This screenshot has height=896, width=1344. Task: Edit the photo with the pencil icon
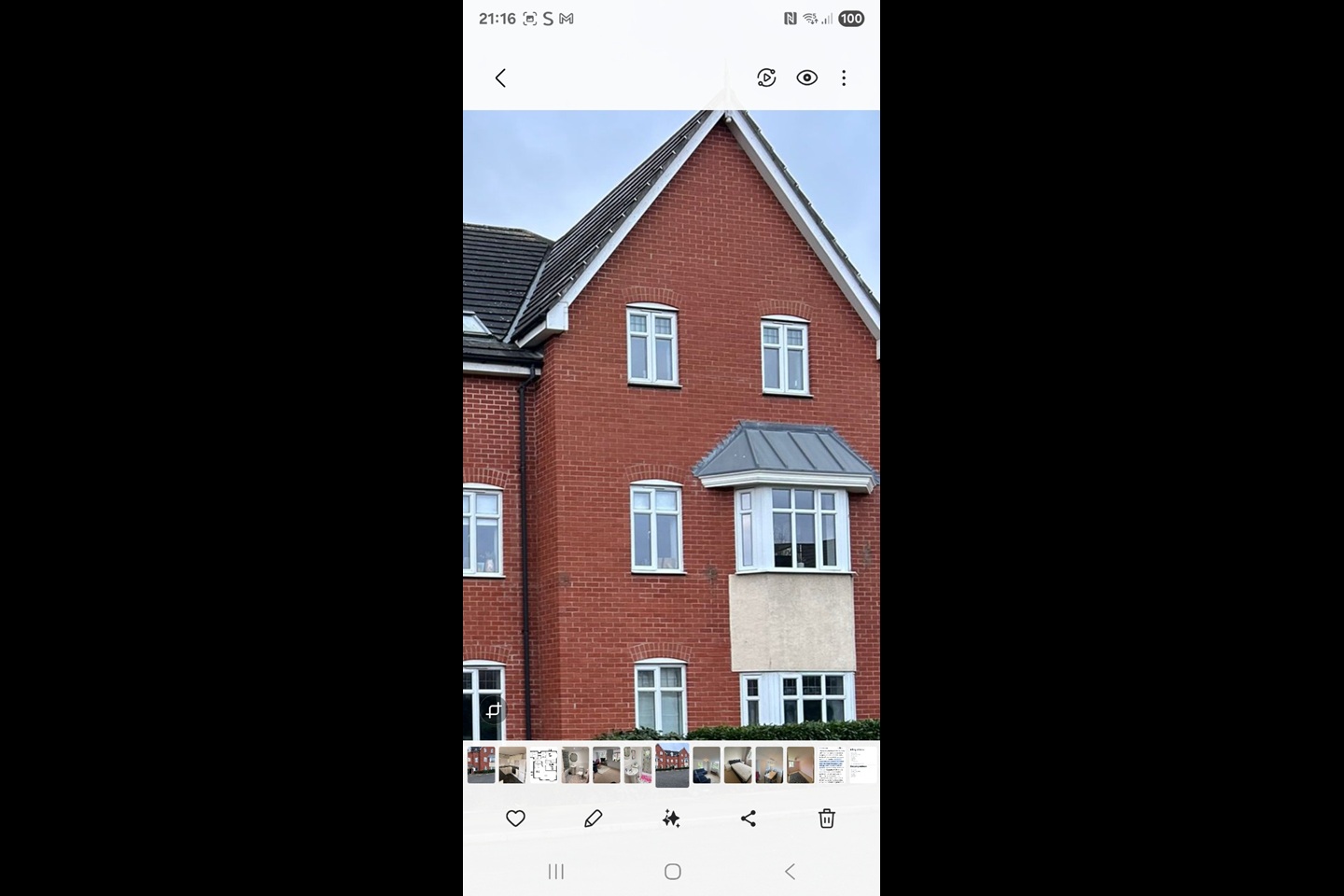pyautogui.click(x=593, y=819)
